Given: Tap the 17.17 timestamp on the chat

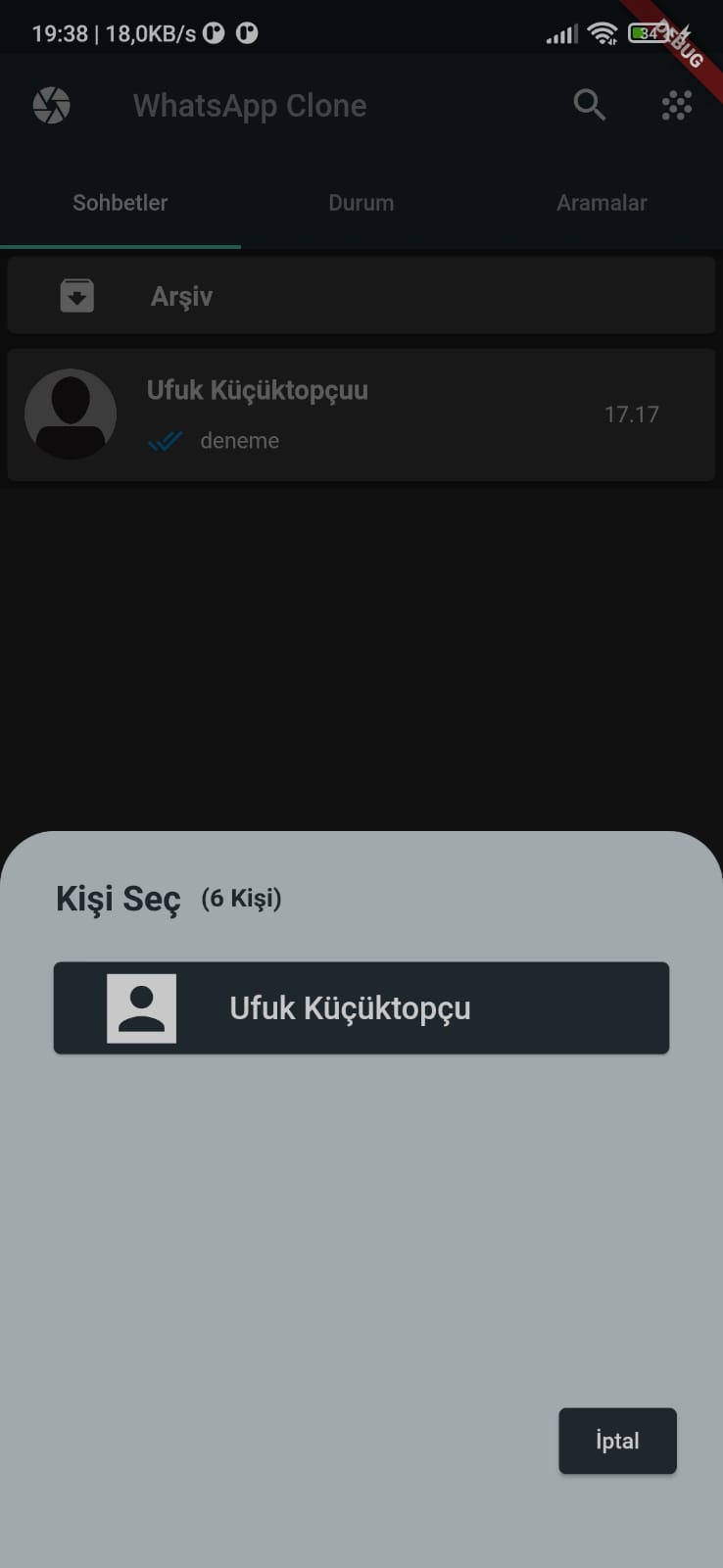Looking at the screenshot, I should [x=632, y=414].
